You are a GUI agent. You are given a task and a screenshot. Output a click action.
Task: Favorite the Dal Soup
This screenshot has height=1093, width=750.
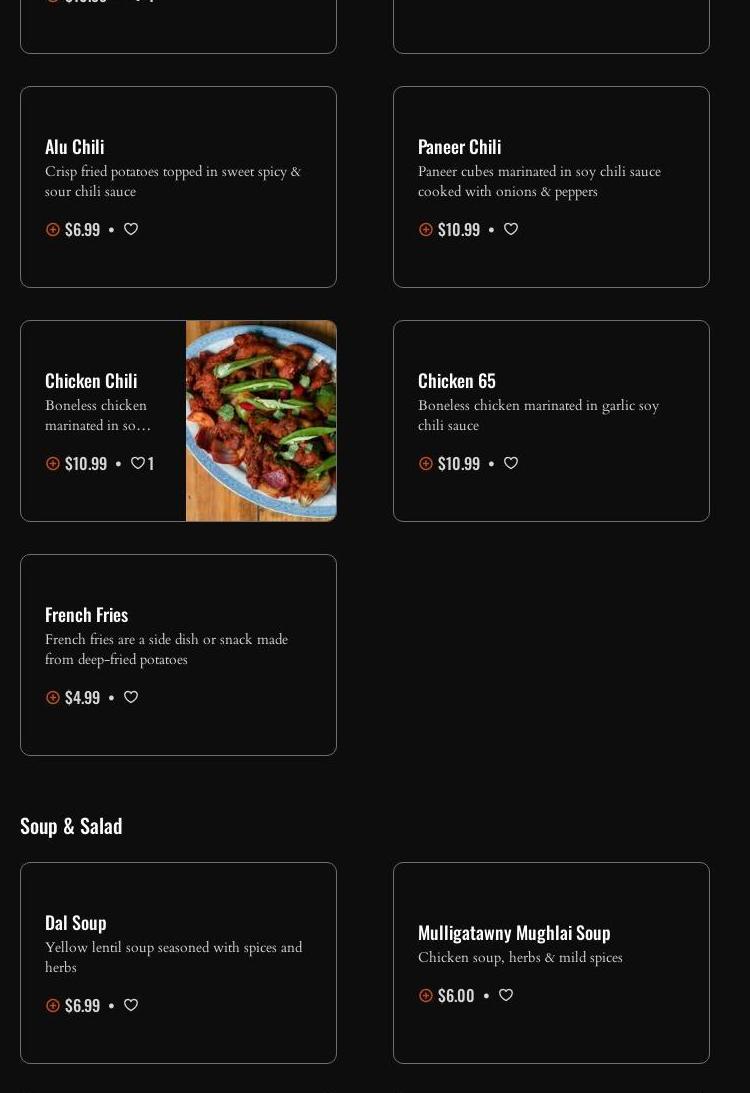[x=131, y=1005]
